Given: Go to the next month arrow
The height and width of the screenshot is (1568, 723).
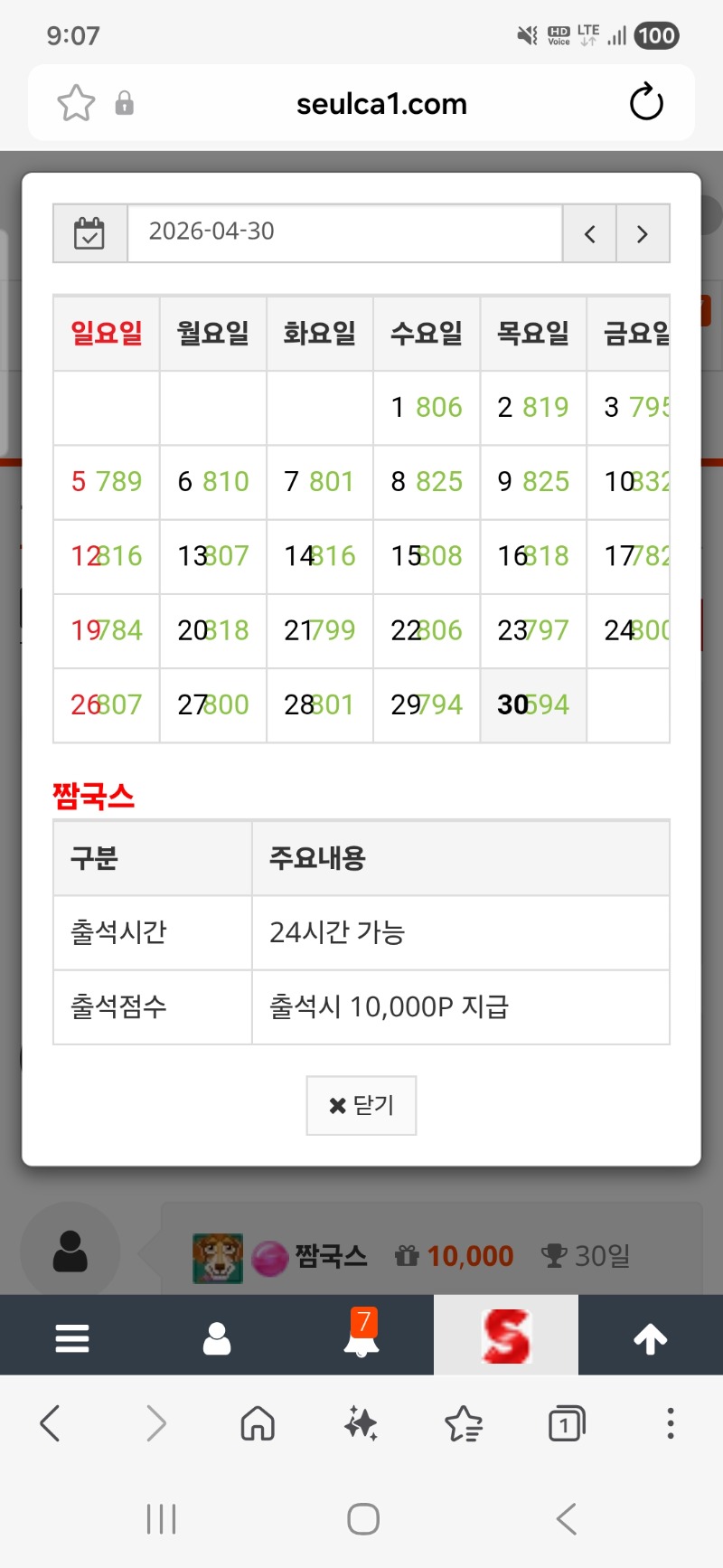Looking at the screenshot, I should 643,234.
